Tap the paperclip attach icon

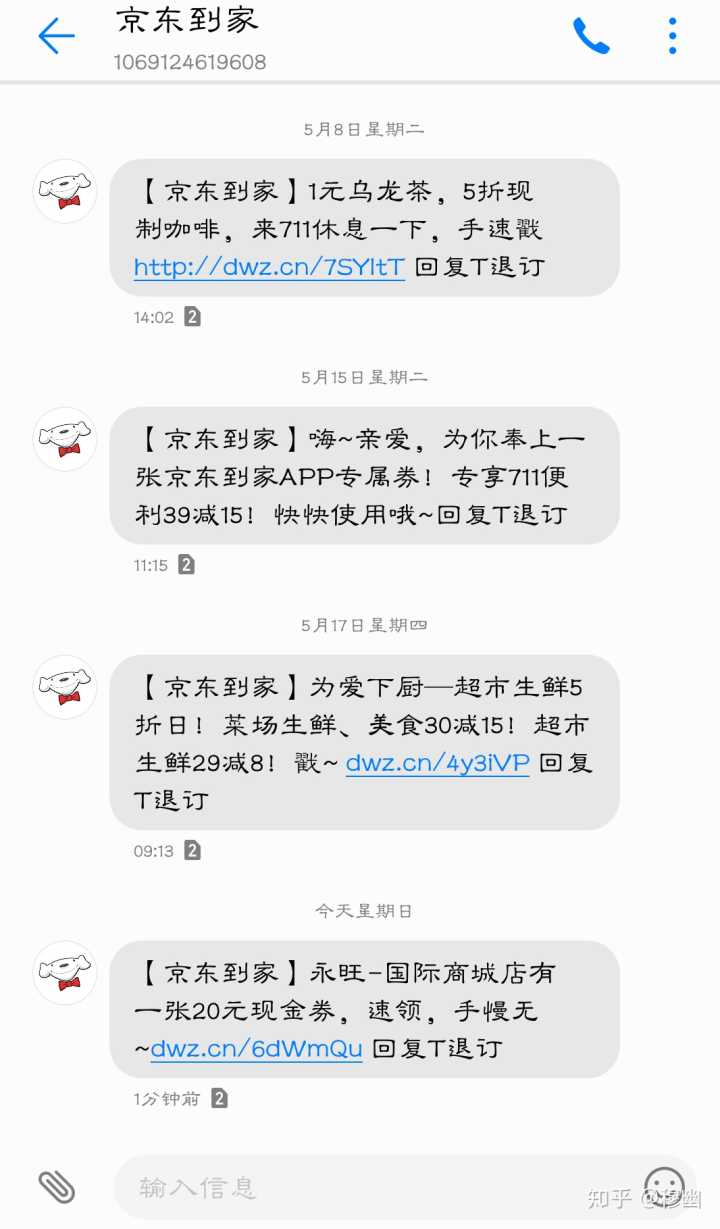coord(57,1187)
